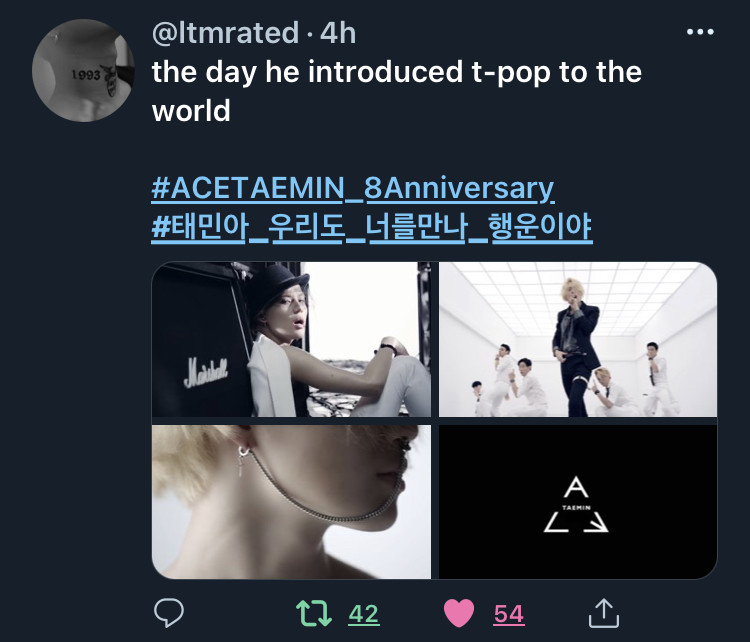This screenshot has width=750, height=642.
Task: View the close-up earring chain photo
Action: coord(292,501)
